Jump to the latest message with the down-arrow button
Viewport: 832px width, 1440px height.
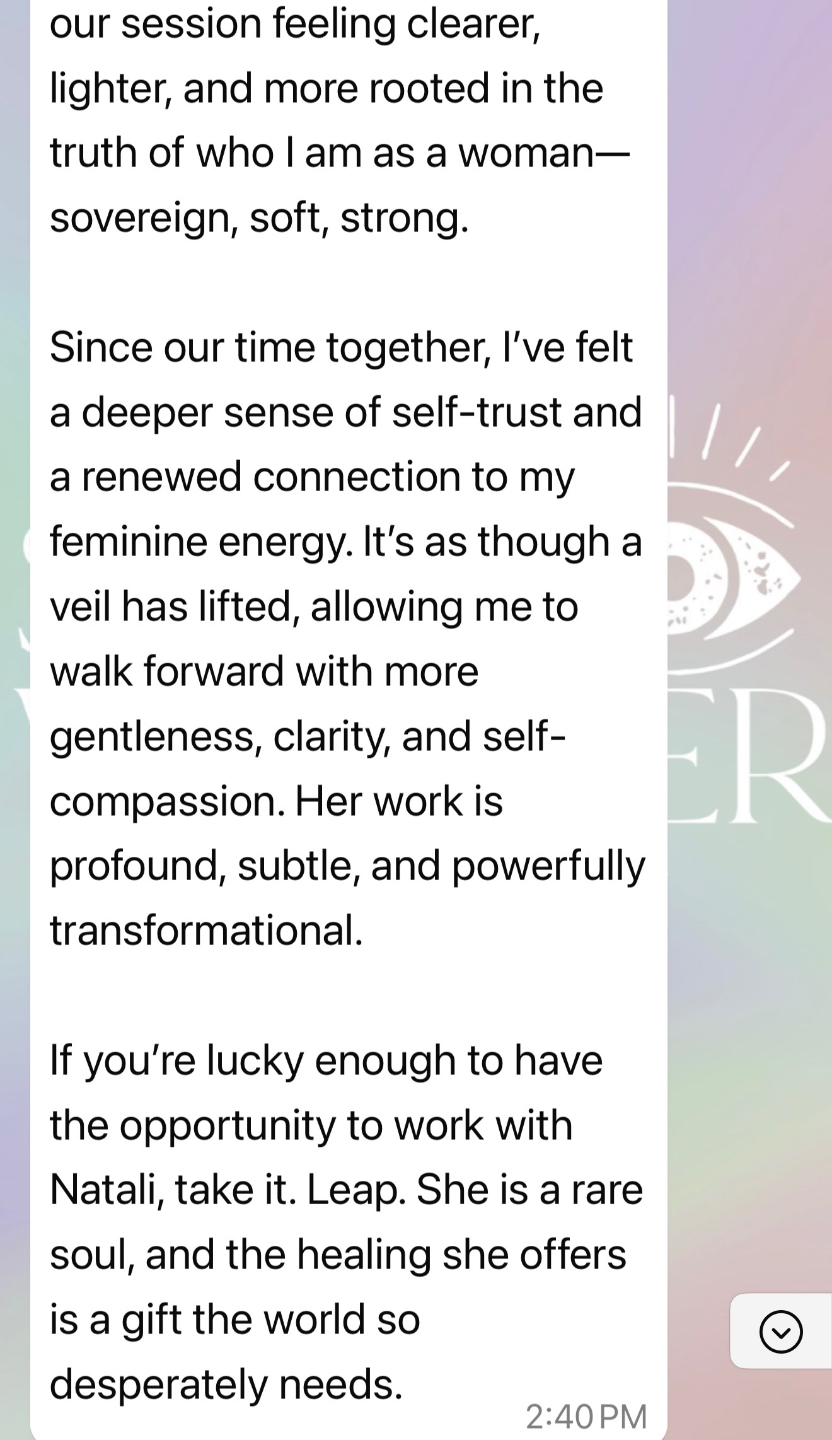point(781,1331)
